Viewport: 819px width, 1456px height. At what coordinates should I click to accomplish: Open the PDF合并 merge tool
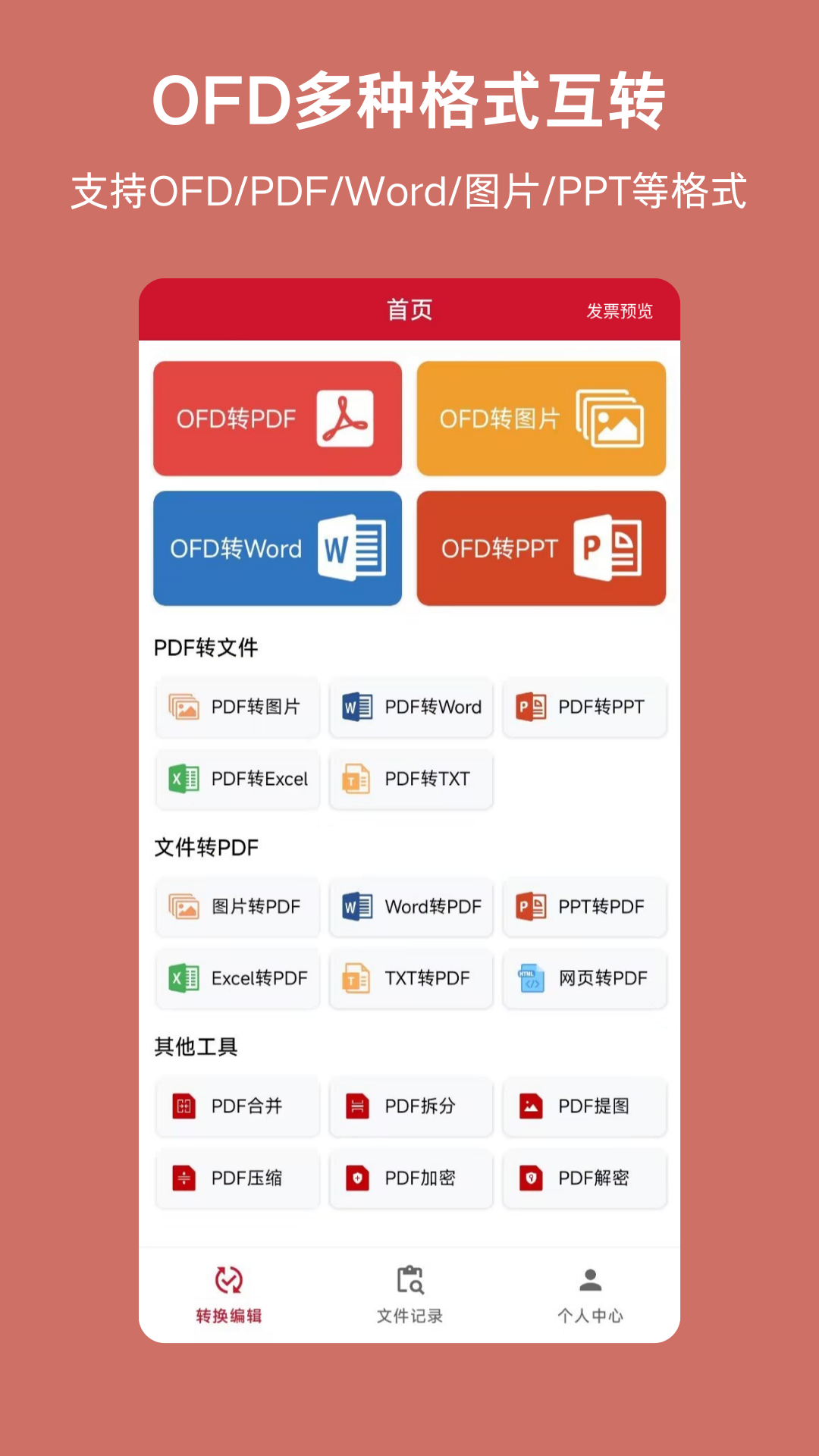pyautogui.click(x=237, y=1107)
